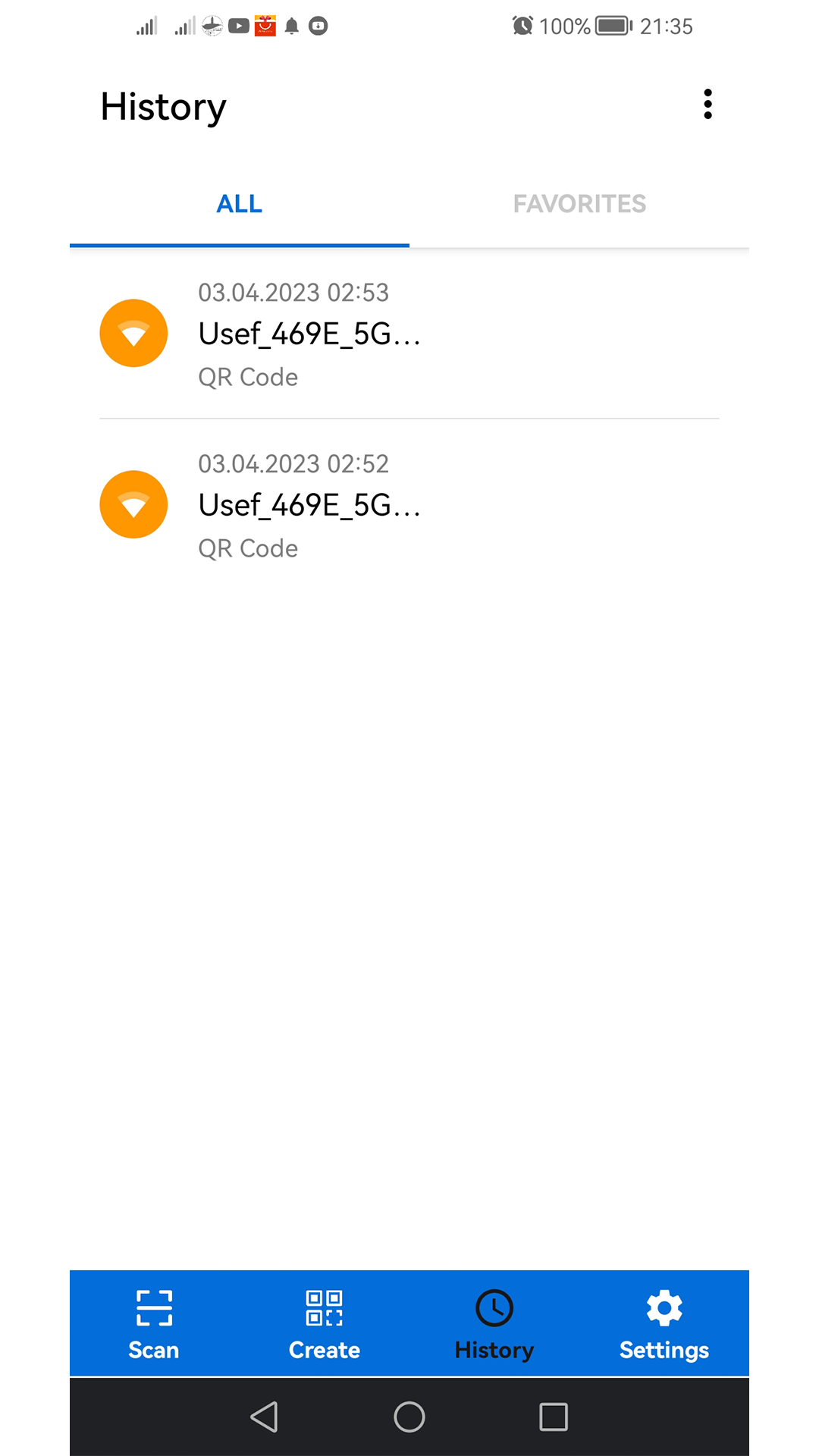The width and height of the screenshot is (819, 1456).
Task: Tap the QR Code label under the first entry
Action: click(x=249, y=377)
